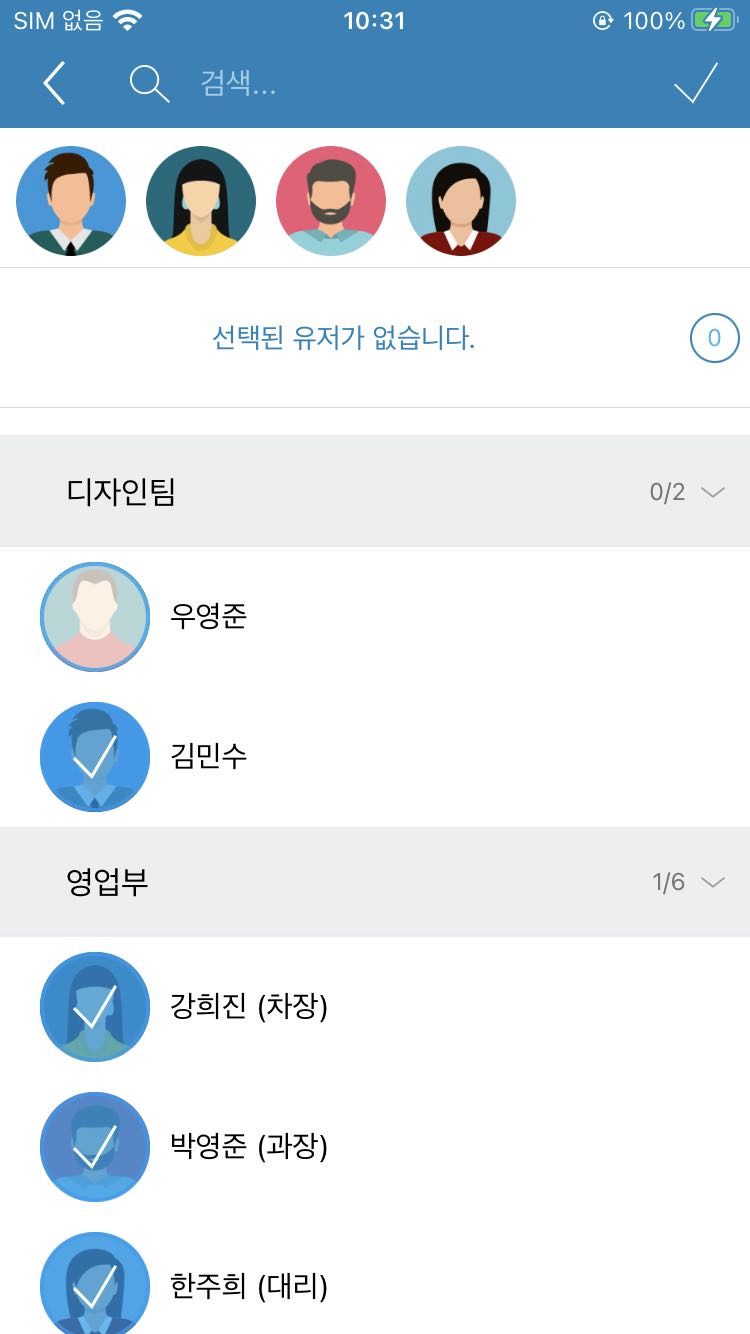This screenshot has width=750, height=1334.
Task: Tap the search magnifier icon
Action: click(x=149, y=83)
